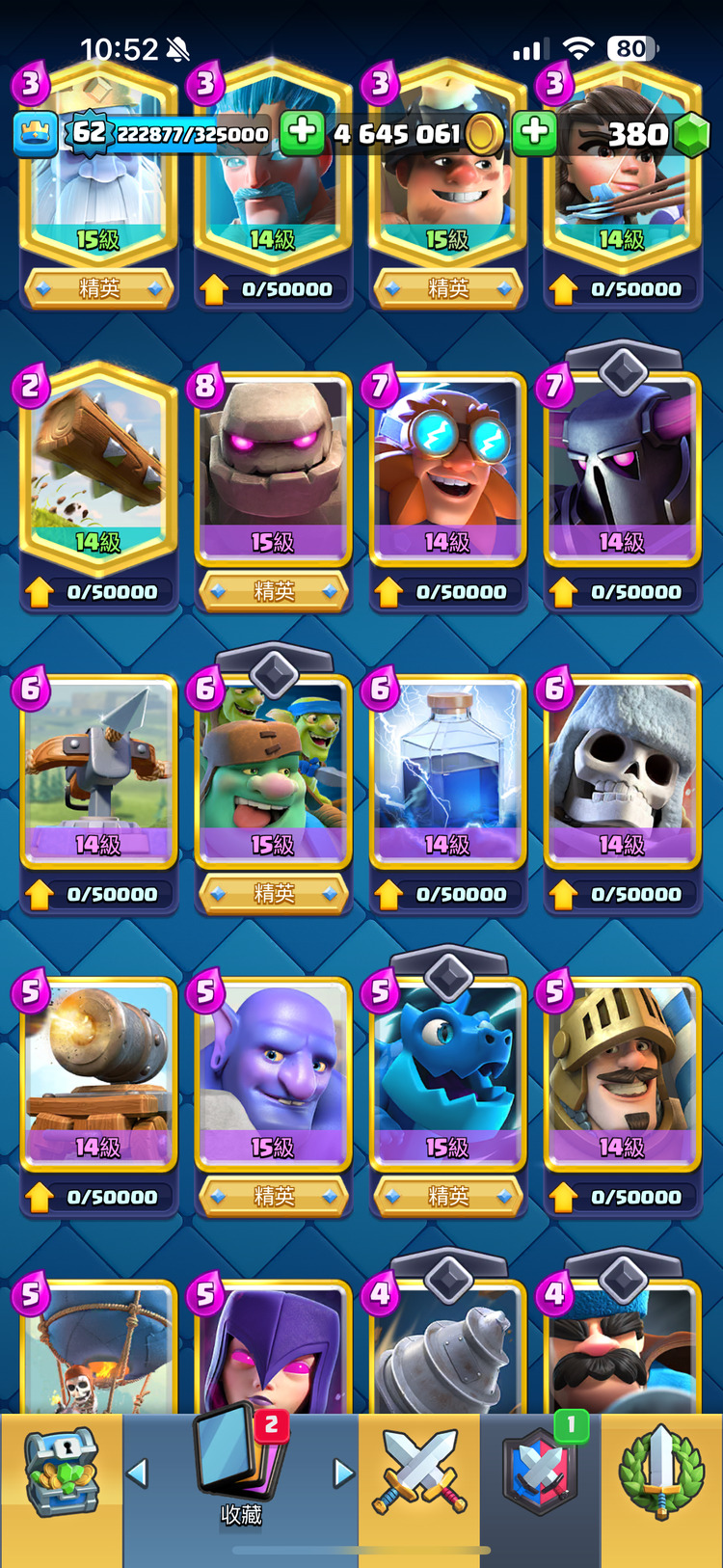Tap the green plus next to gold coins
Image resolution: width=723 pixels, height=1568 pixels.
point(535,133)
